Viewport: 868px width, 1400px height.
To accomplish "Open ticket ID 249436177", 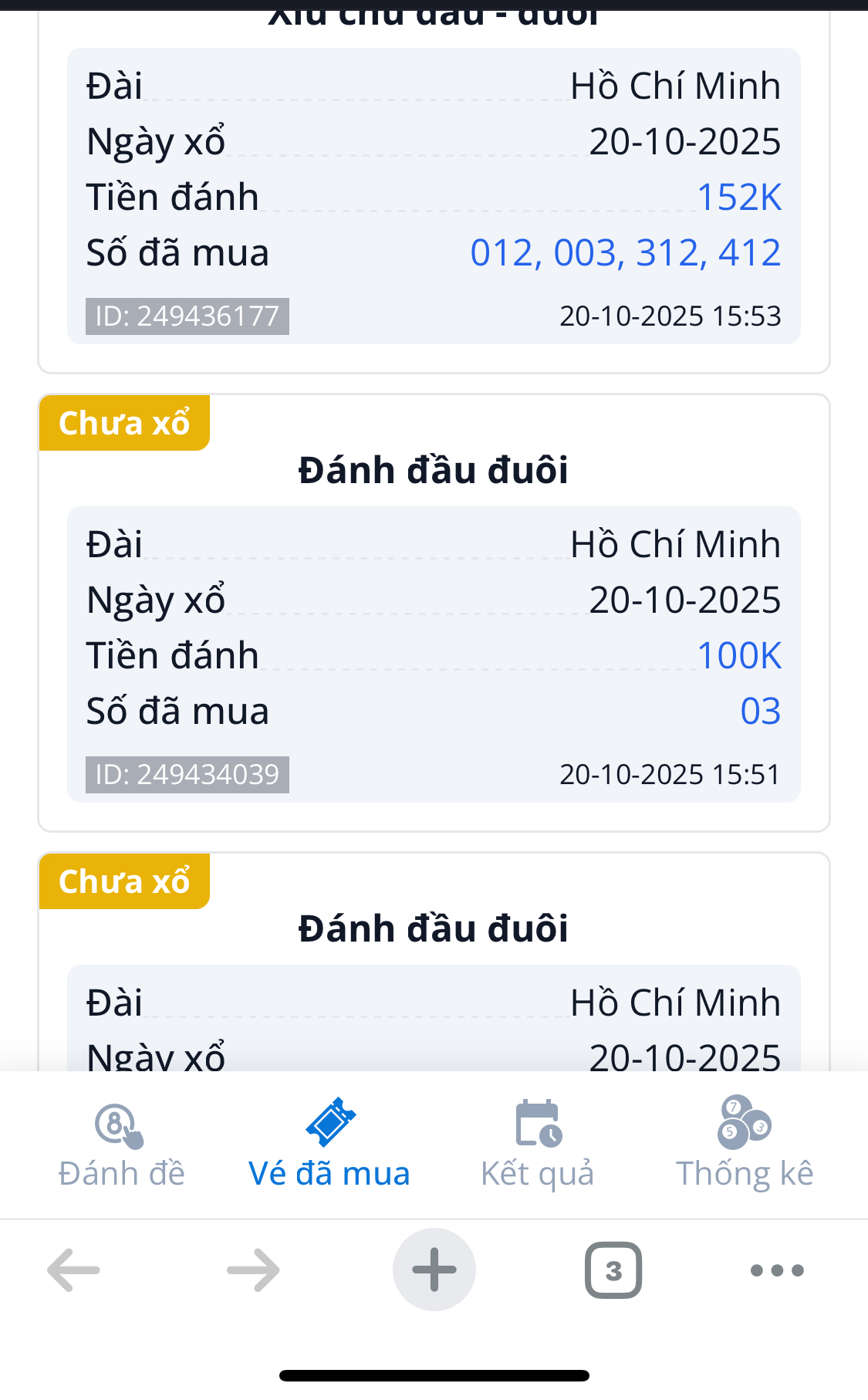I will coord(187,316).
